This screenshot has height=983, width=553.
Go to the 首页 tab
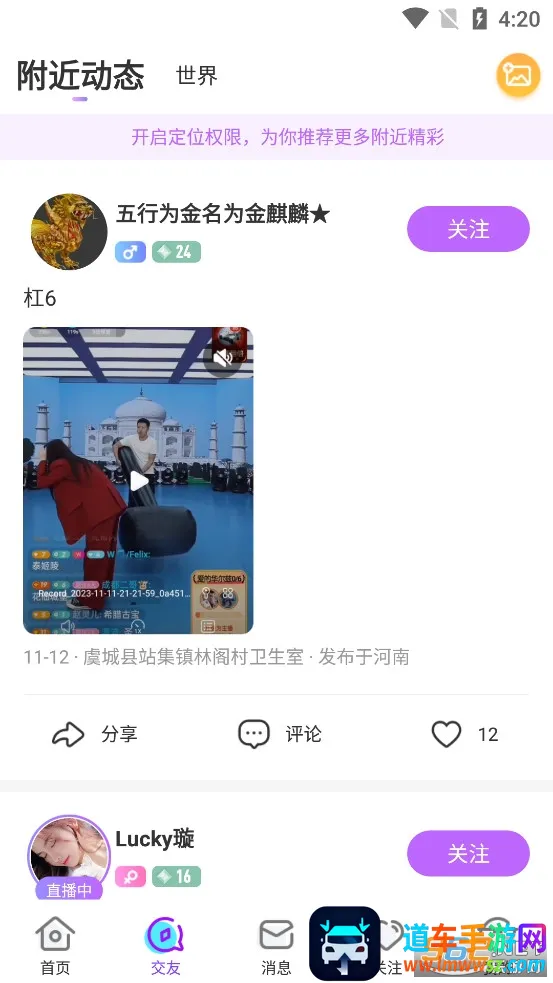[55, 947]
